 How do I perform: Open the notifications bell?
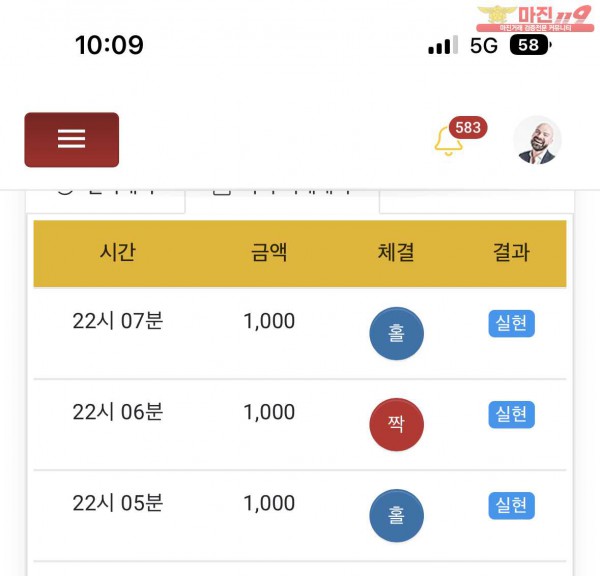coord(449,142)
